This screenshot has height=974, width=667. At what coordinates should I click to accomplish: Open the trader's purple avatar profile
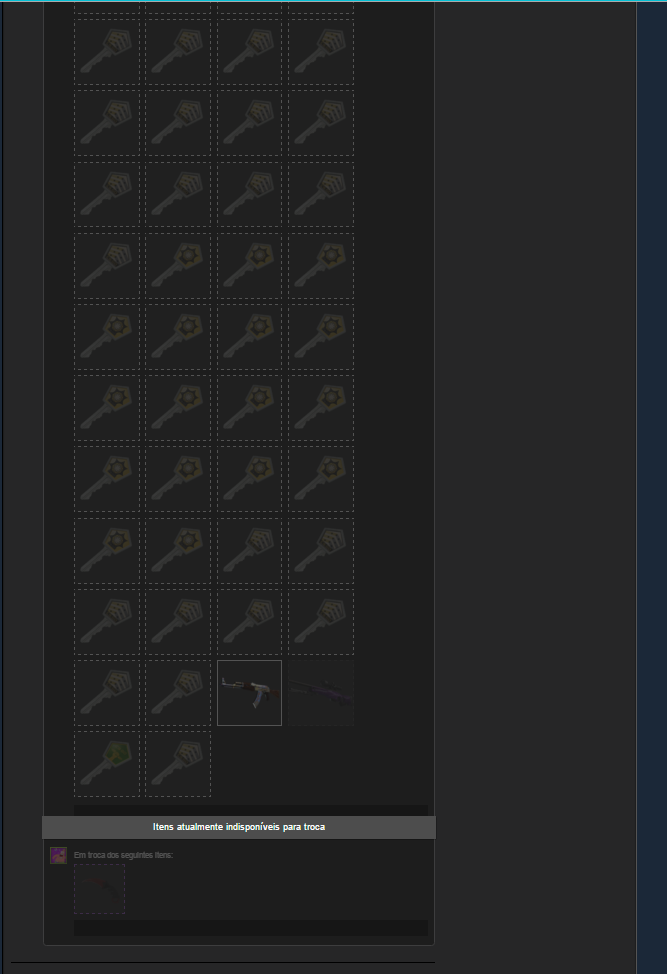coord(59,855)
